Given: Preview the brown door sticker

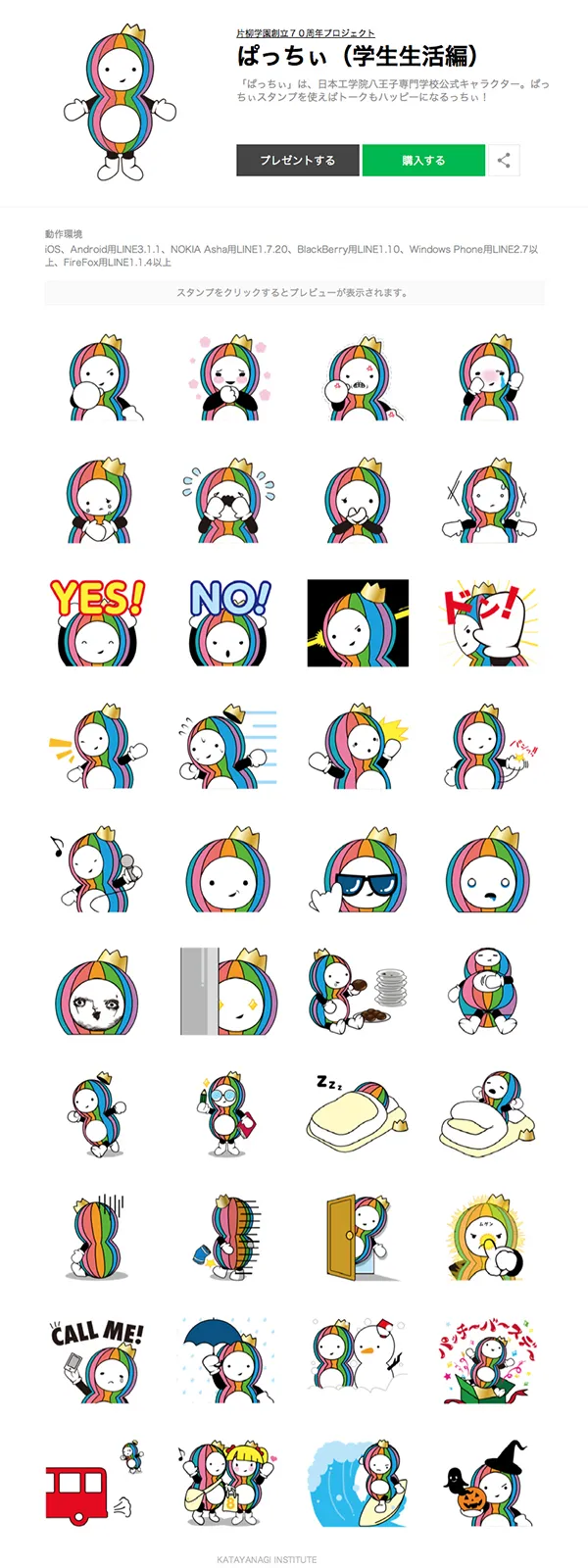Looking at the screenshot, I should (359, 1237).
